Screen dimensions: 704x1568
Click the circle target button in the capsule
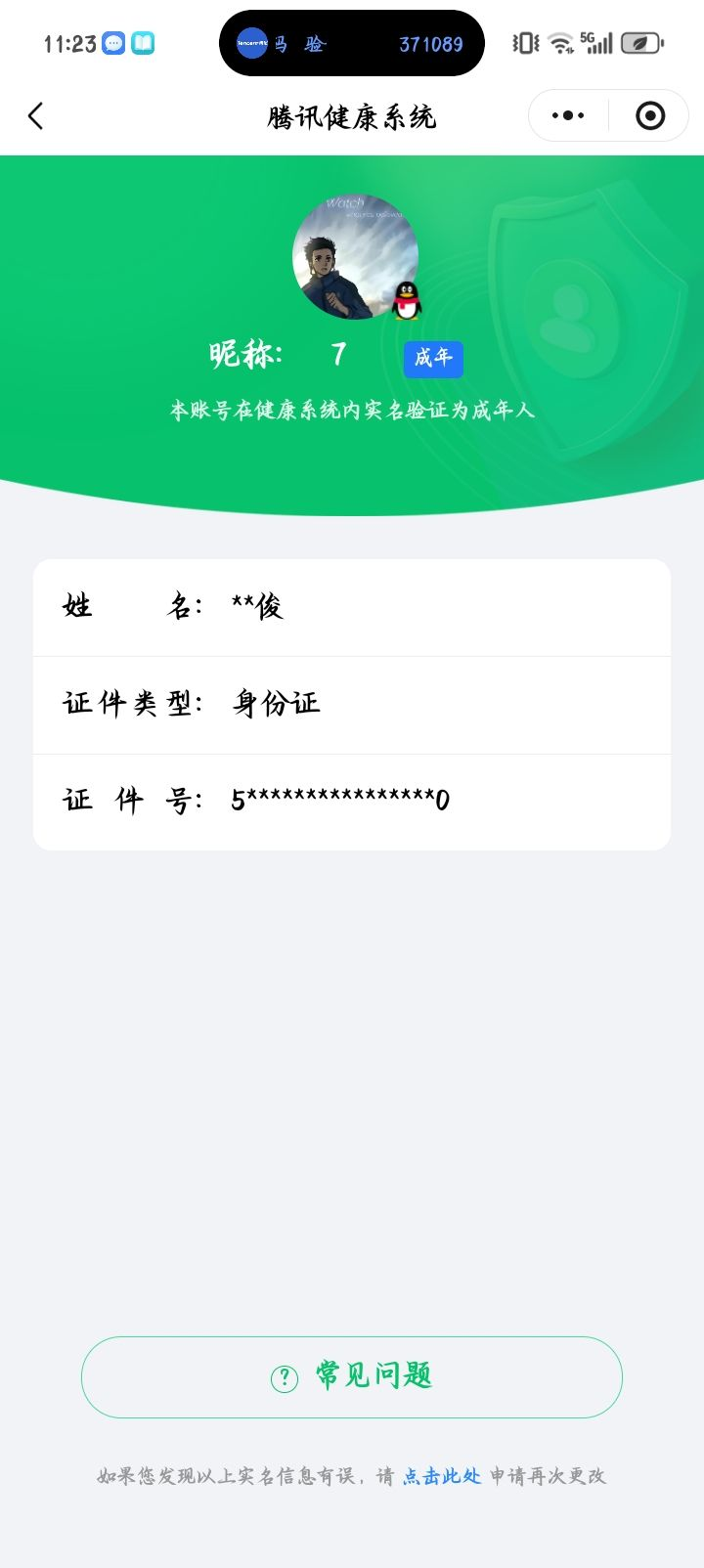(x=648, y=115)
